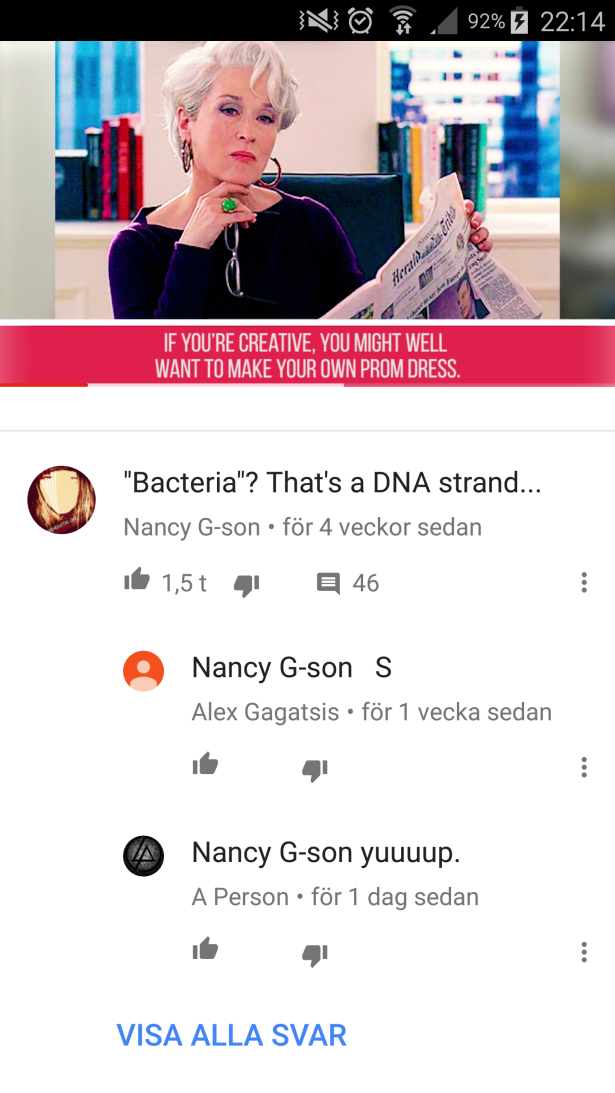Like Alex Gagatsis's reply
This screenshot has width=615, height=1093.
[x=205, y=766]
